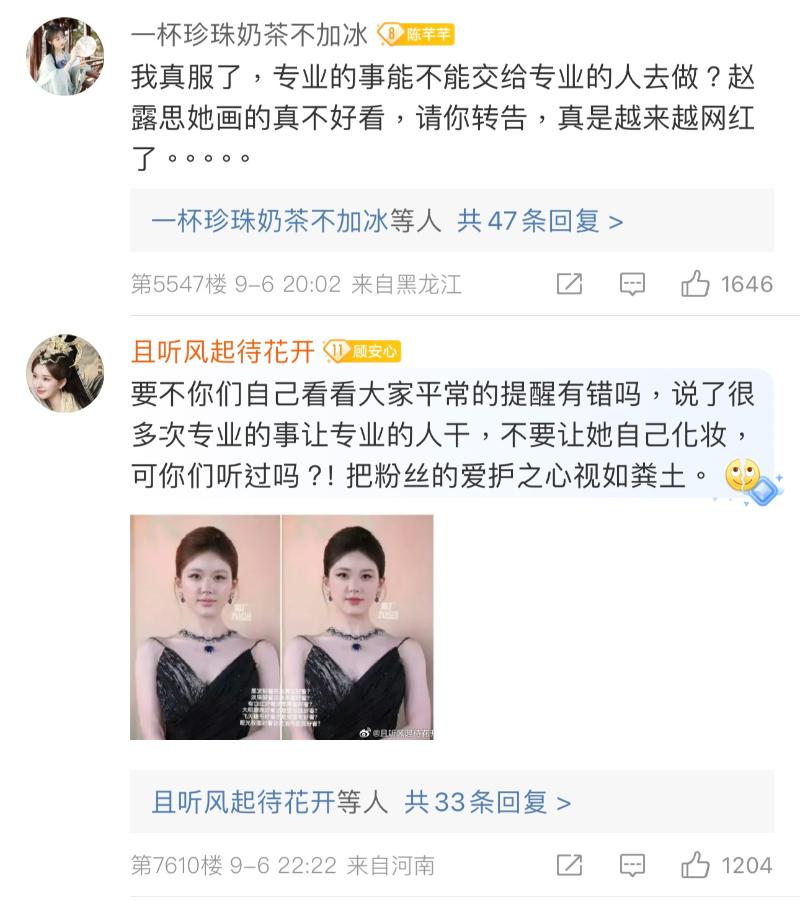Like the comment with 1646 likes
The image size is (800, 902).
click(696, 284)
